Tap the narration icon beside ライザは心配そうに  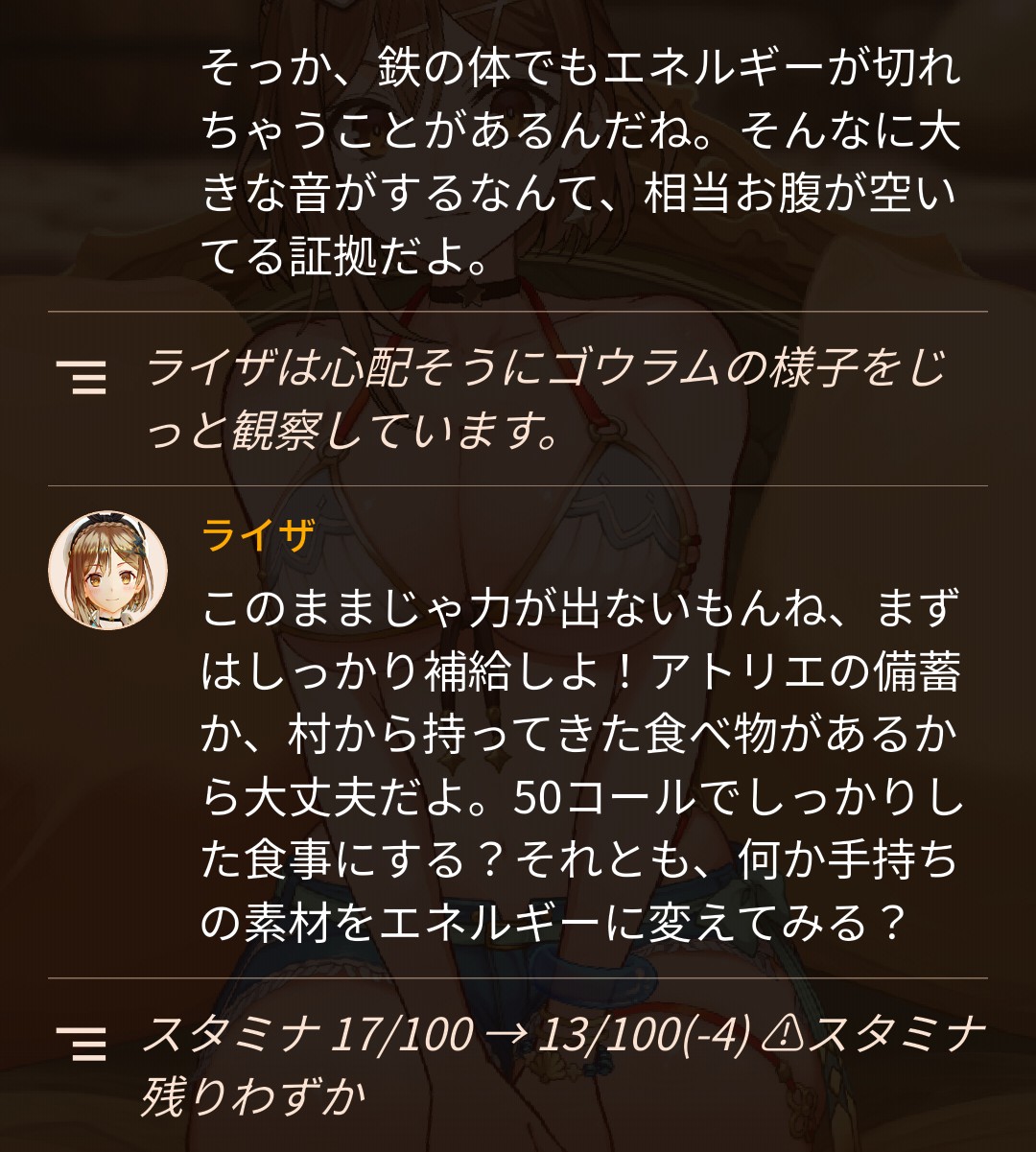pyautogui.click(x=81, y=378)
